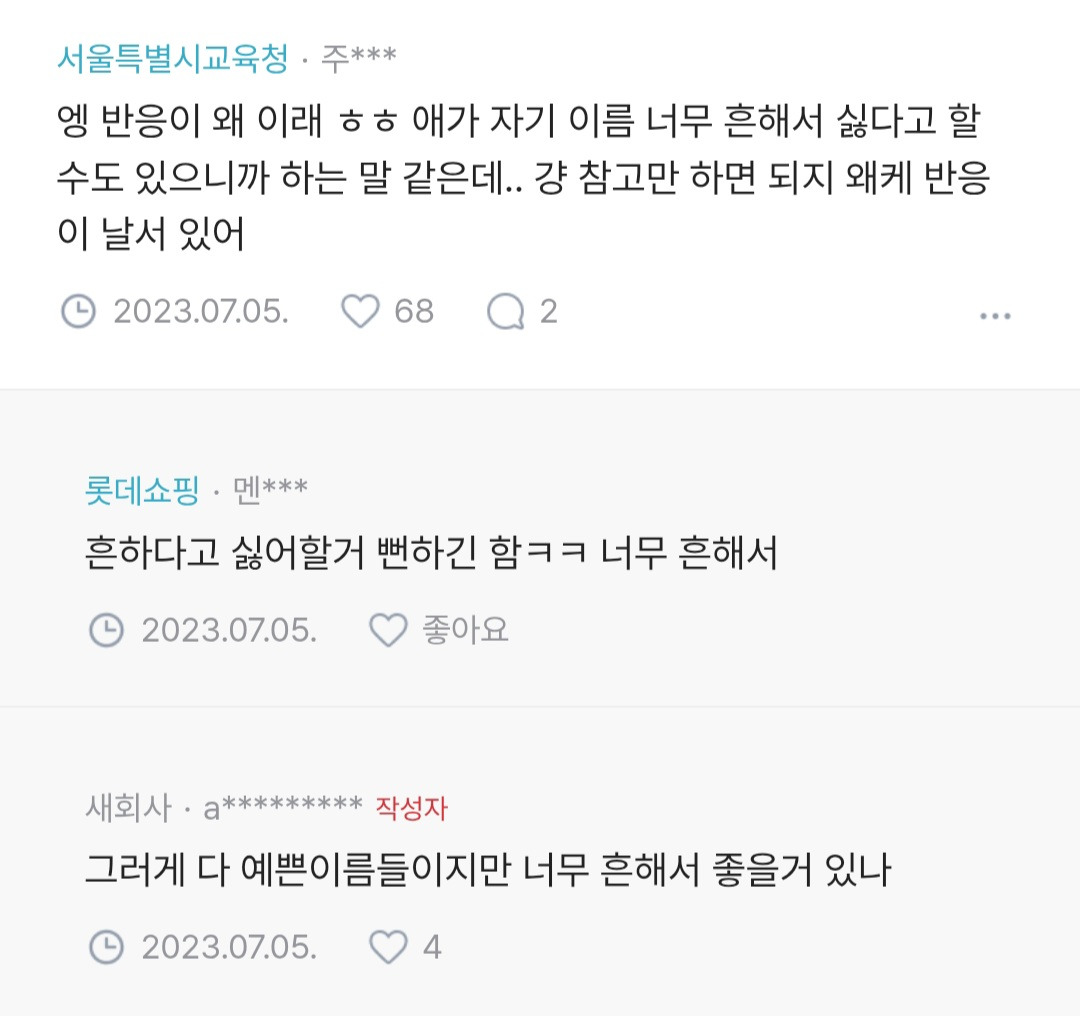Open the 서울특별시교육청 company link
This screenshot has height=1016, width=1080.
(173, 59)
